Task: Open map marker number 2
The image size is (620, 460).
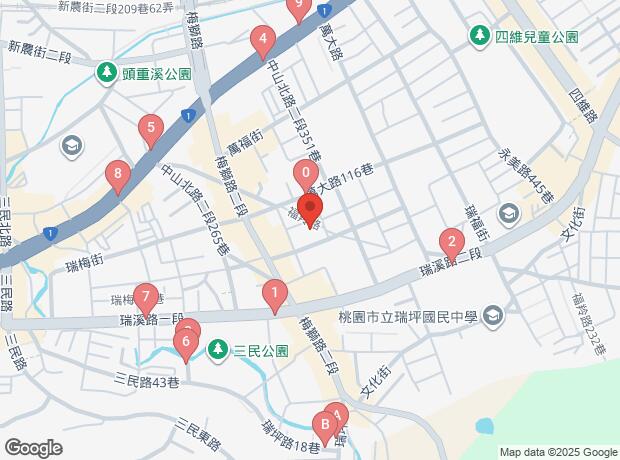Action: [x=451, y=242]
